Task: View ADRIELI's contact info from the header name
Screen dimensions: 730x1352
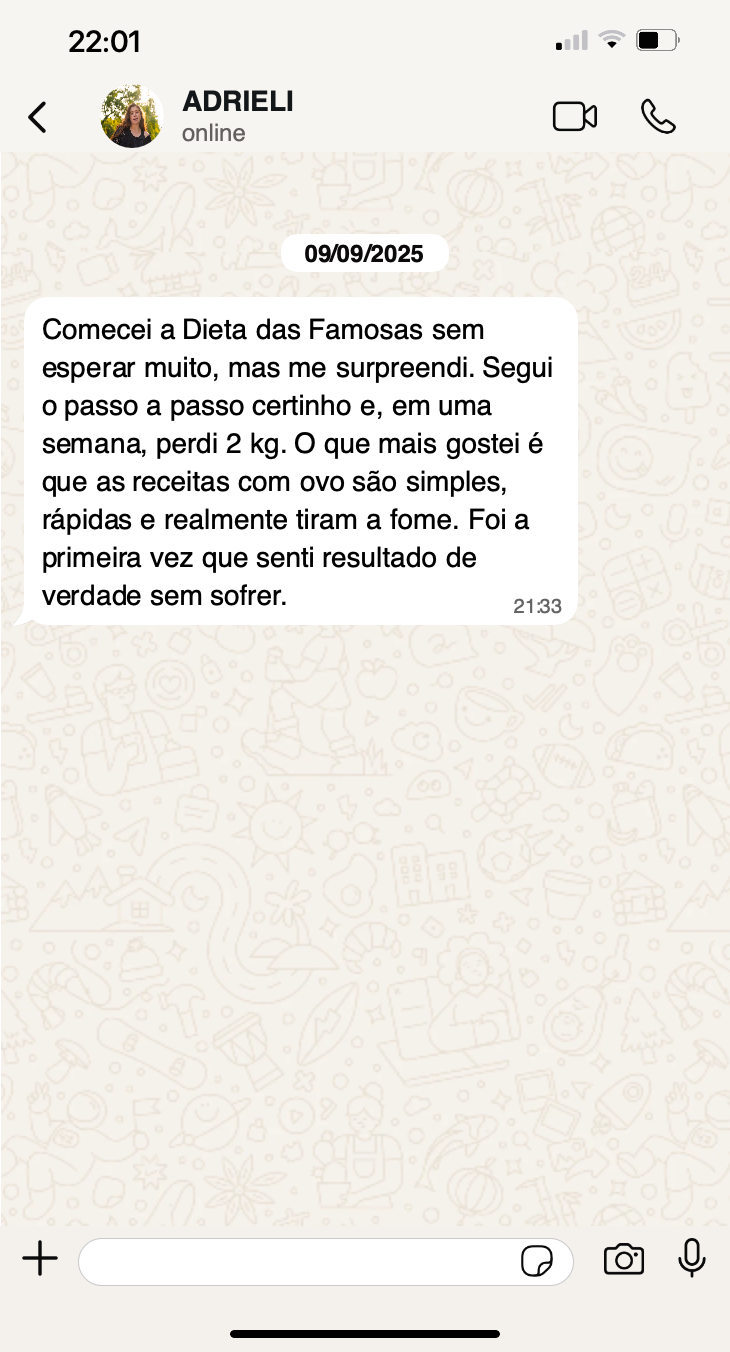Action: 238,102
